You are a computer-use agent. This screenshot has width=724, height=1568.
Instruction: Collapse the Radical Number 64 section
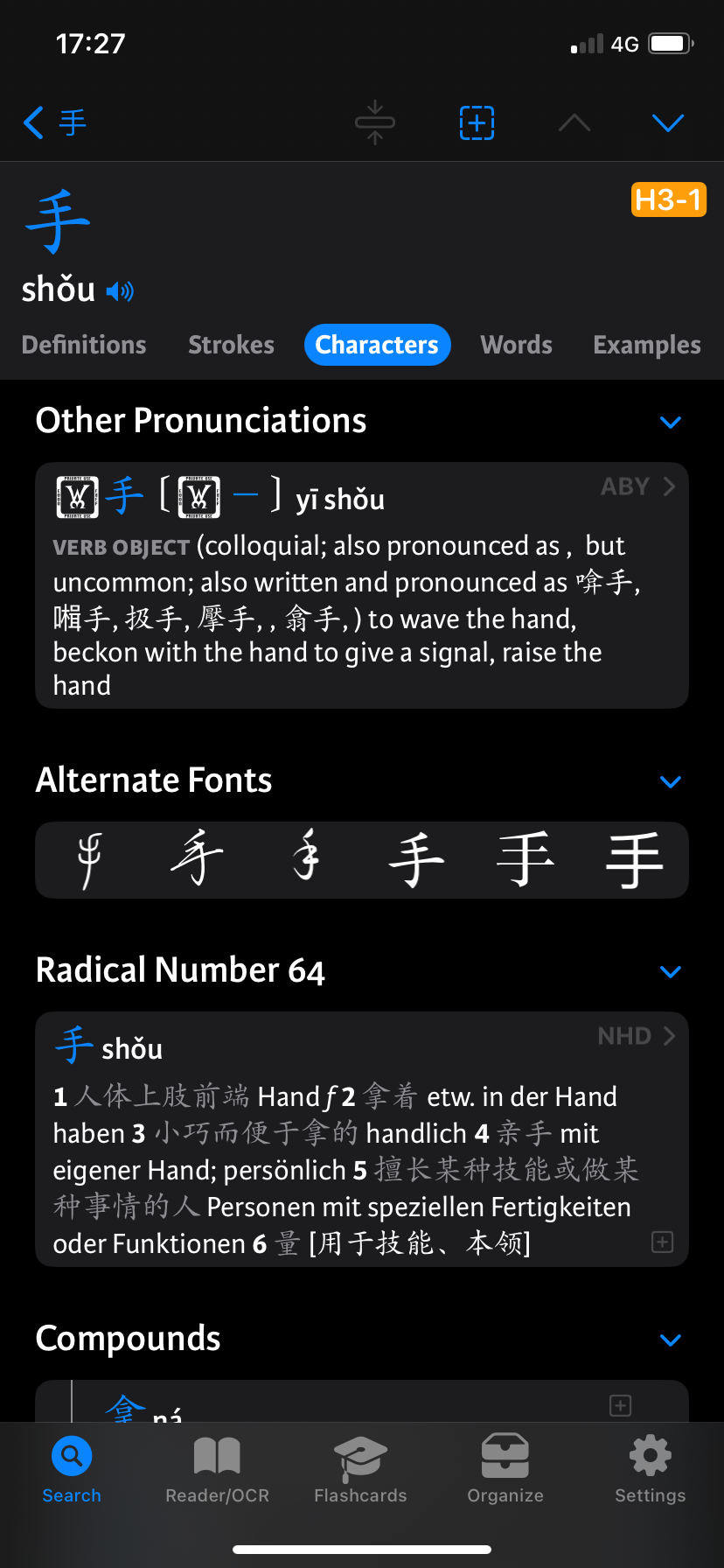[x=671, y=971]
